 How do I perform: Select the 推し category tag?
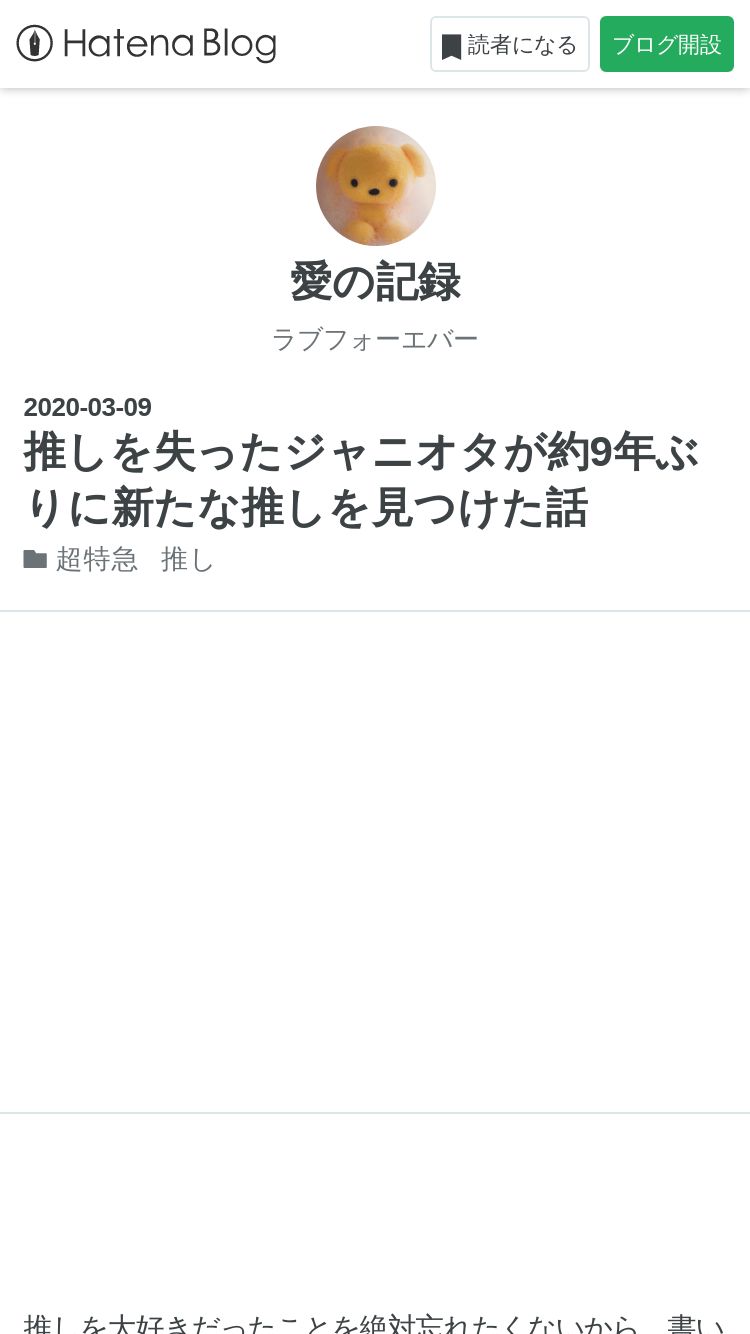(x=188, y=559)
